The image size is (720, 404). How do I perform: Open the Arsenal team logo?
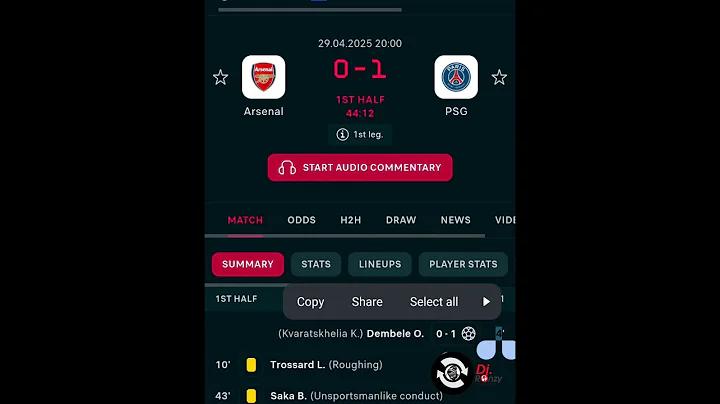click(x=263, y=77)
